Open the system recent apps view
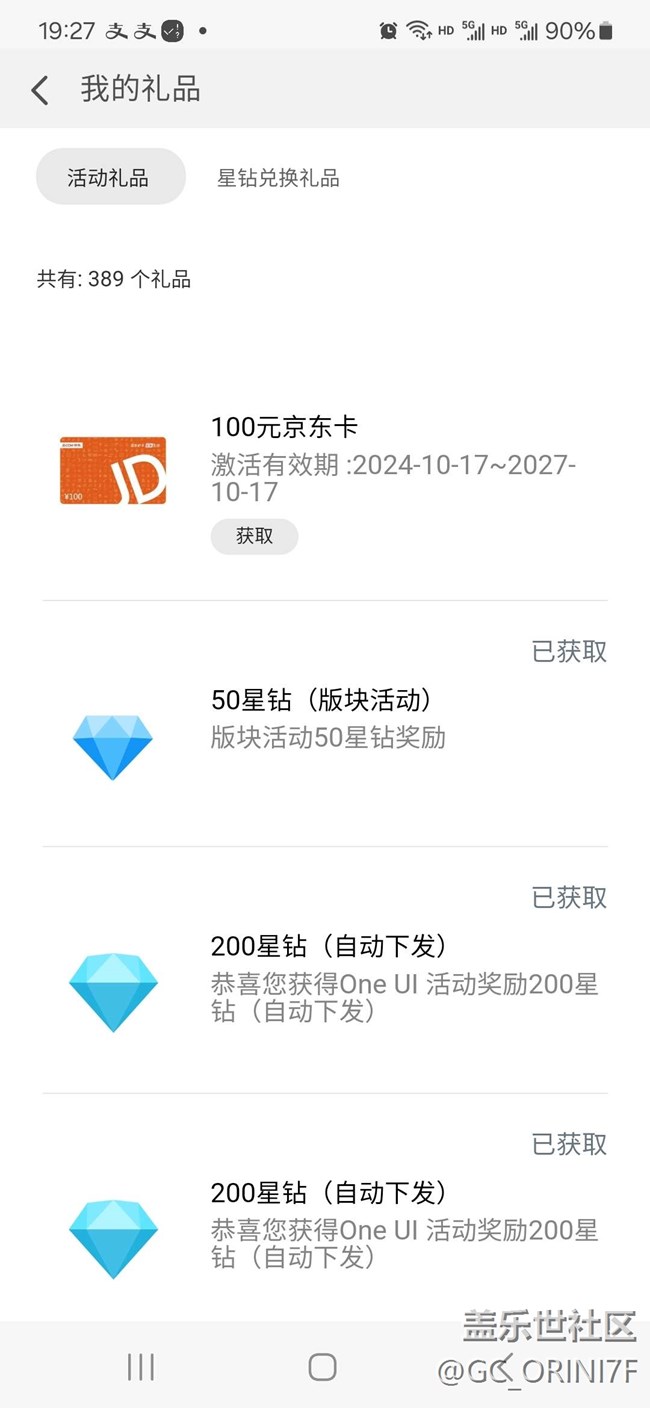 pos(141,1367)
